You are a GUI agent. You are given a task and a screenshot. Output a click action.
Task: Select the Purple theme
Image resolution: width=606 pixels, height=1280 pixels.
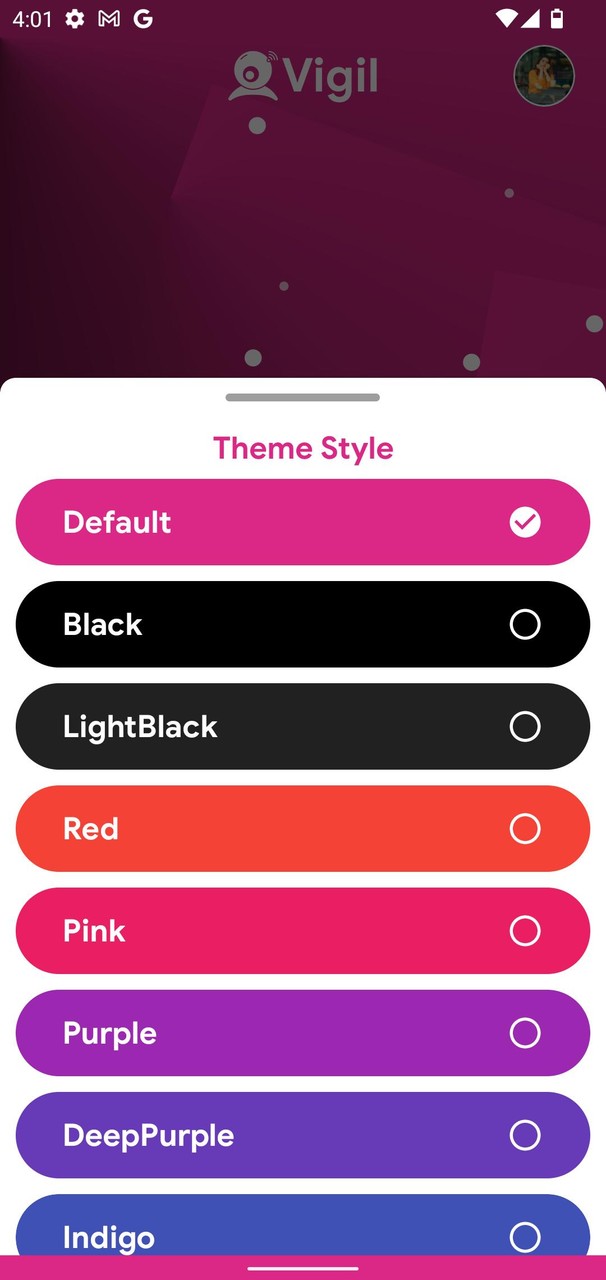click(x=302, y=1032)
